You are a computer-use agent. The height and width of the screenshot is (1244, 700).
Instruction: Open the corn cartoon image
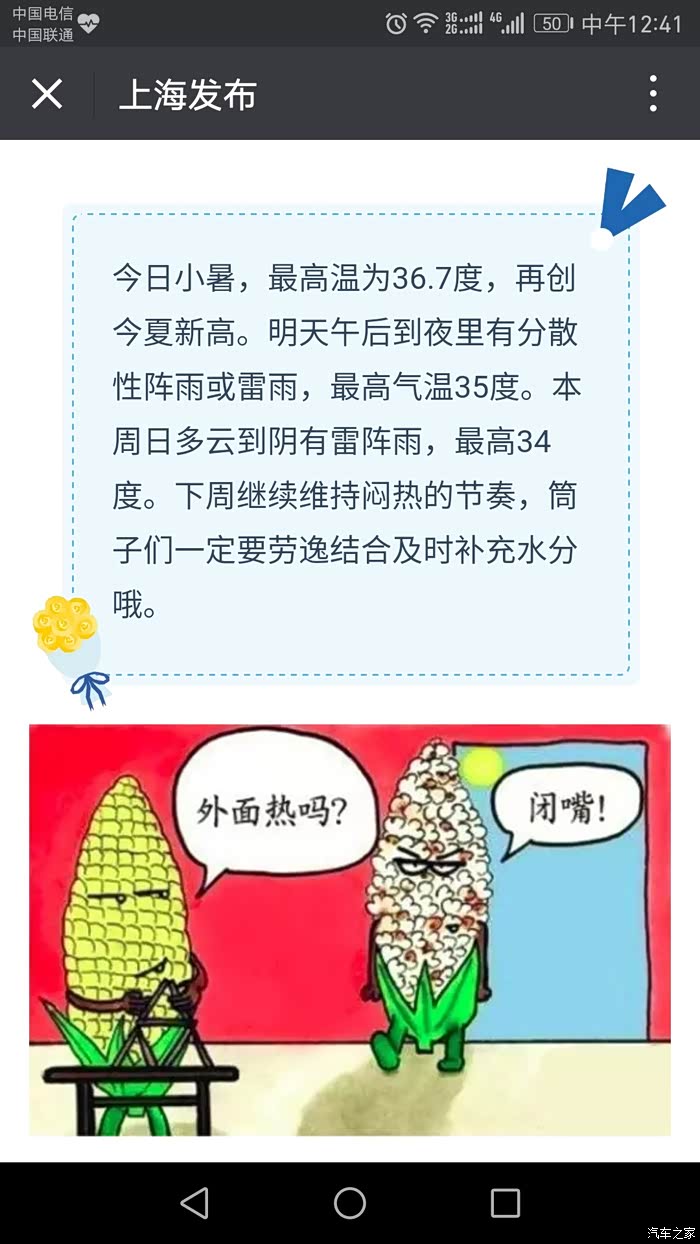point(350,930)
